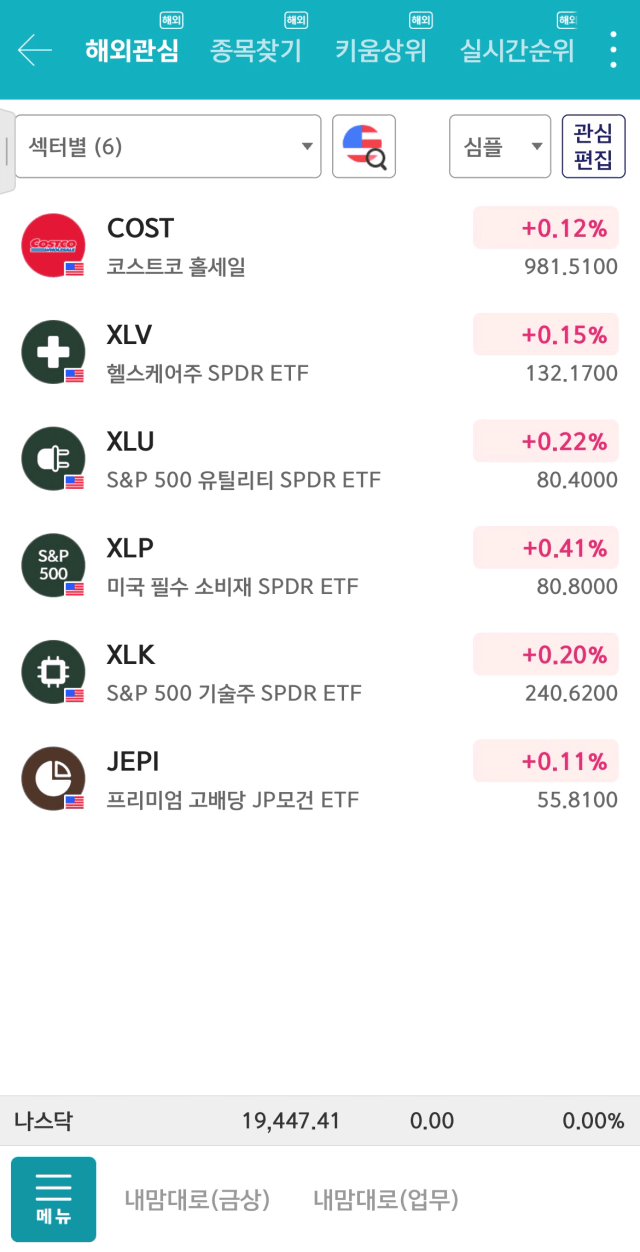Pull out the side handle at left edge

pyautogui.click(x=7, y=150)
